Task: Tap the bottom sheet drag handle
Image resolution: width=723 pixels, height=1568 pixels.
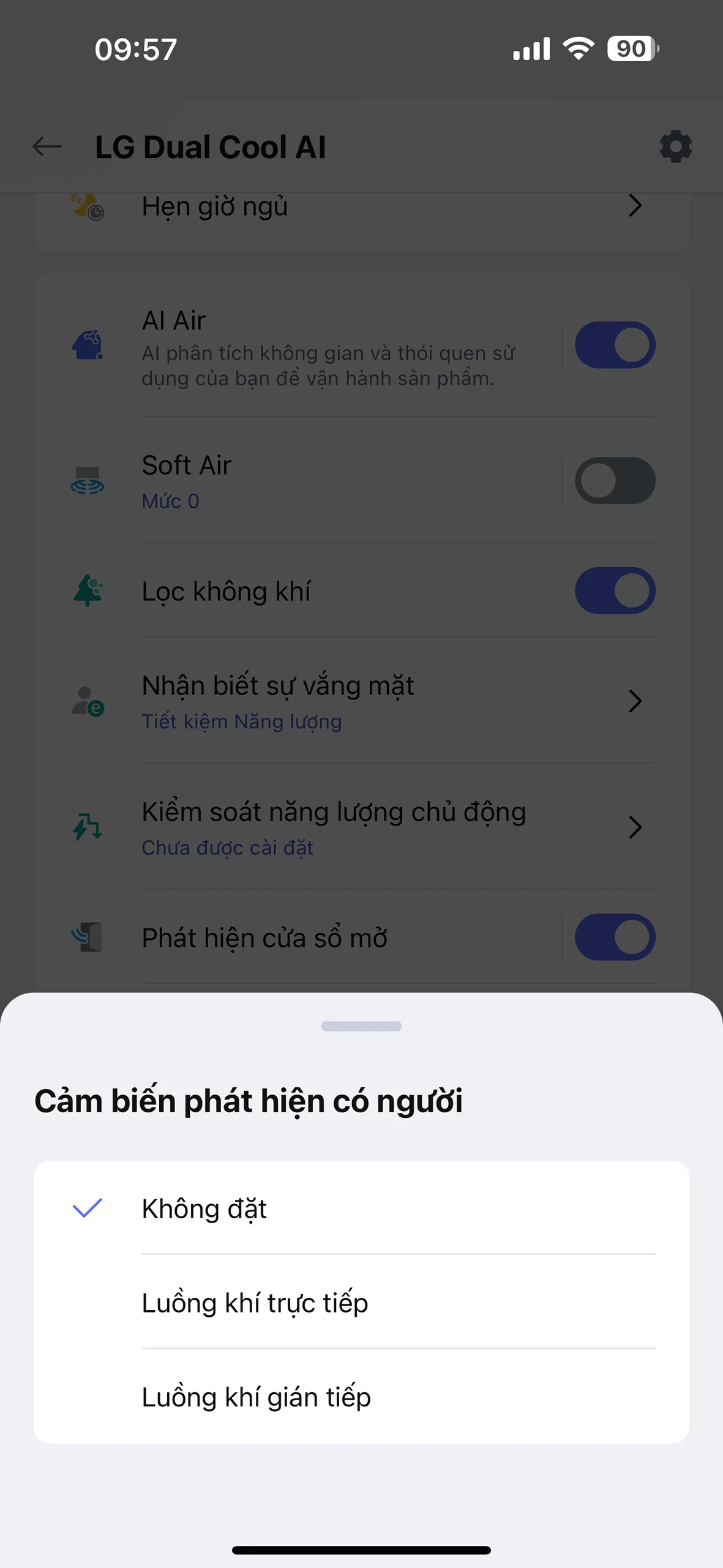Action: click(x=361, y=1026)
